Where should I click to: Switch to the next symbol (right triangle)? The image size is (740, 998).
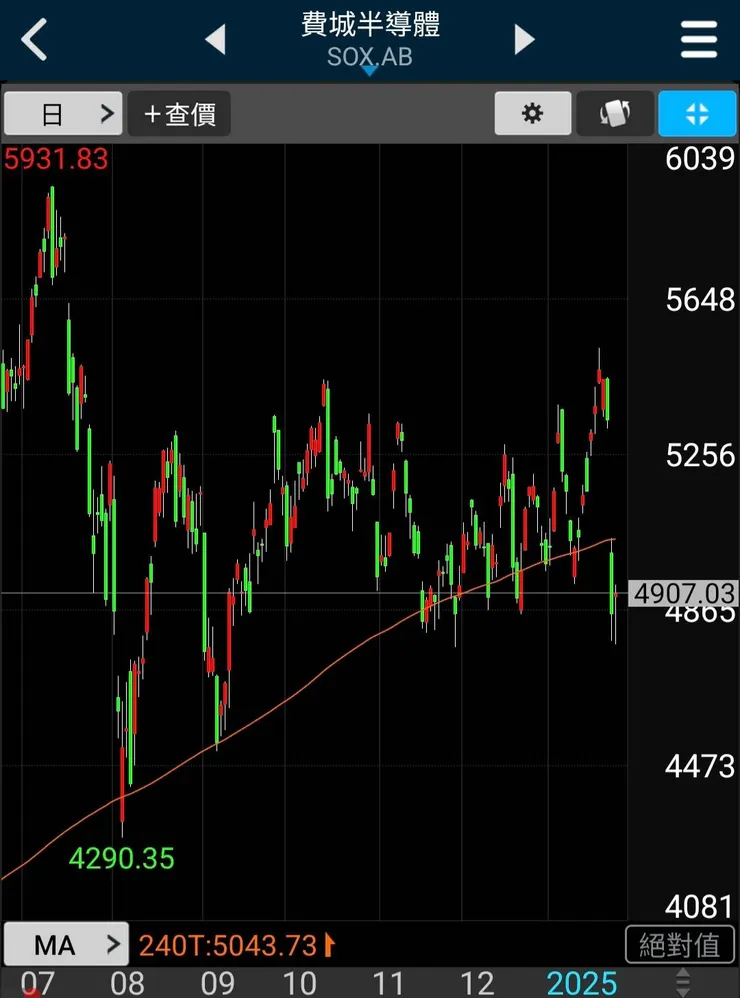coord(524,40)
